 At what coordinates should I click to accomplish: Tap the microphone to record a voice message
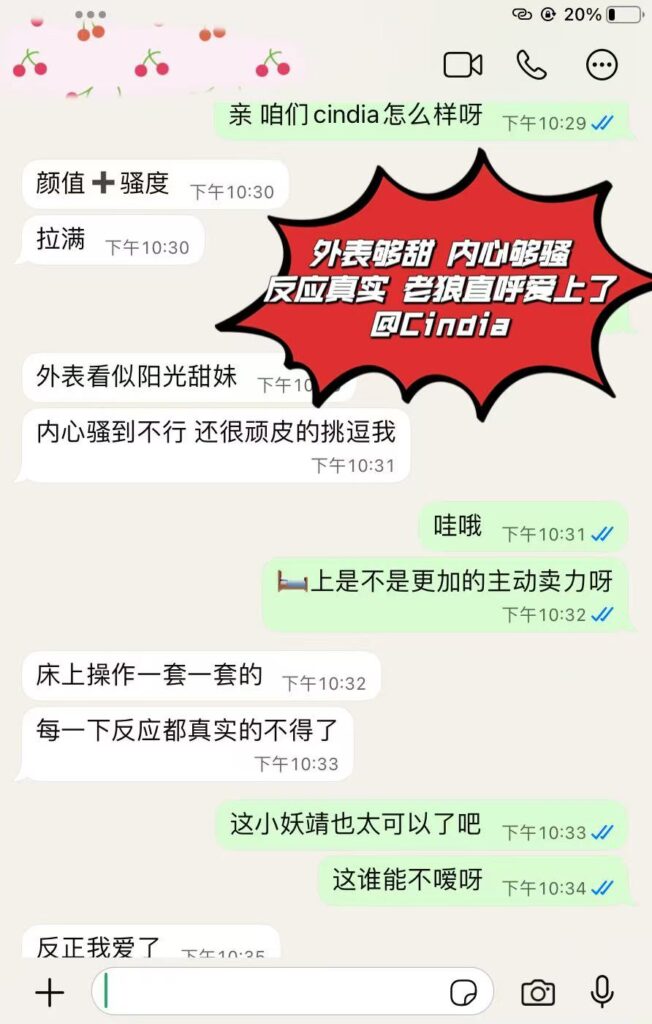[602, 992]
